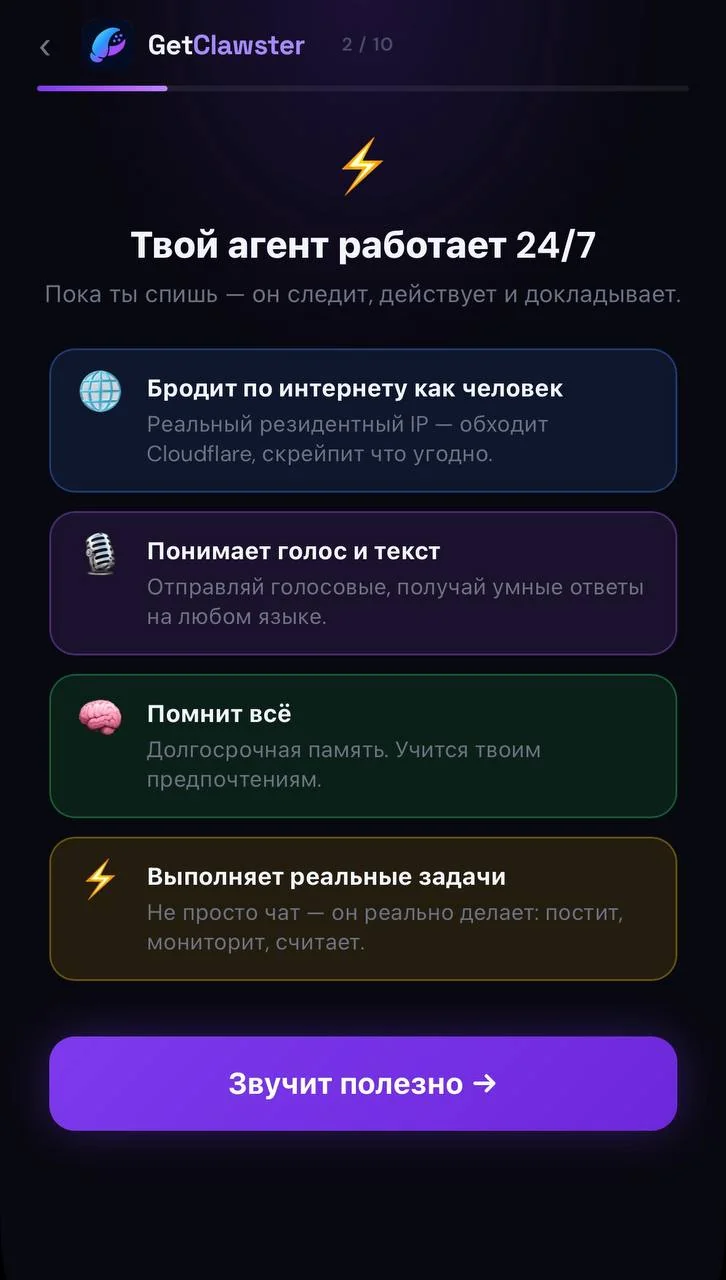The height and width of the screenshot is (1280, 726).
Task: Go back with the top-left arrow
Action: point(45,47)
